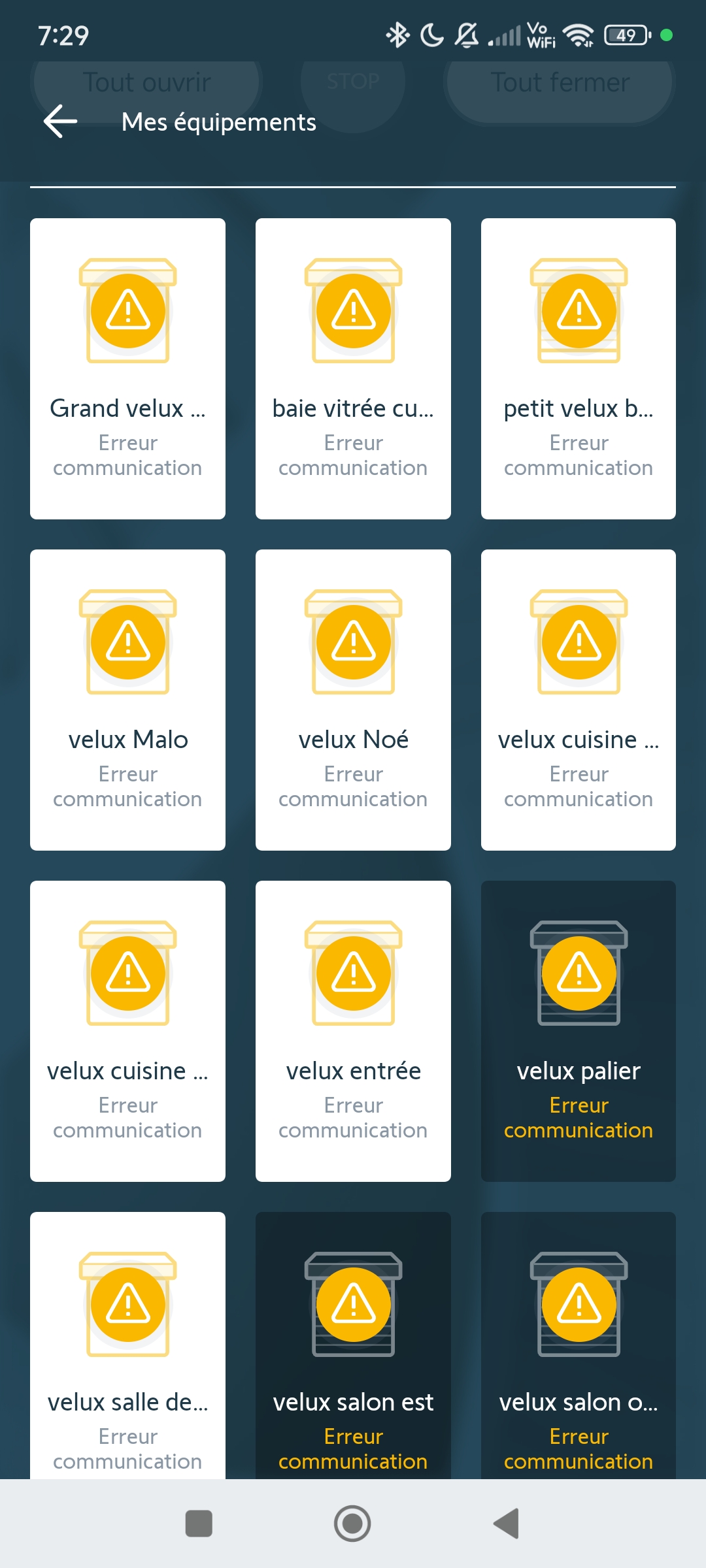Open the baie vitrée cu... card
The height and width of the screenshot is (1568, 706).
pyautogui.click(x=353, y=368)
